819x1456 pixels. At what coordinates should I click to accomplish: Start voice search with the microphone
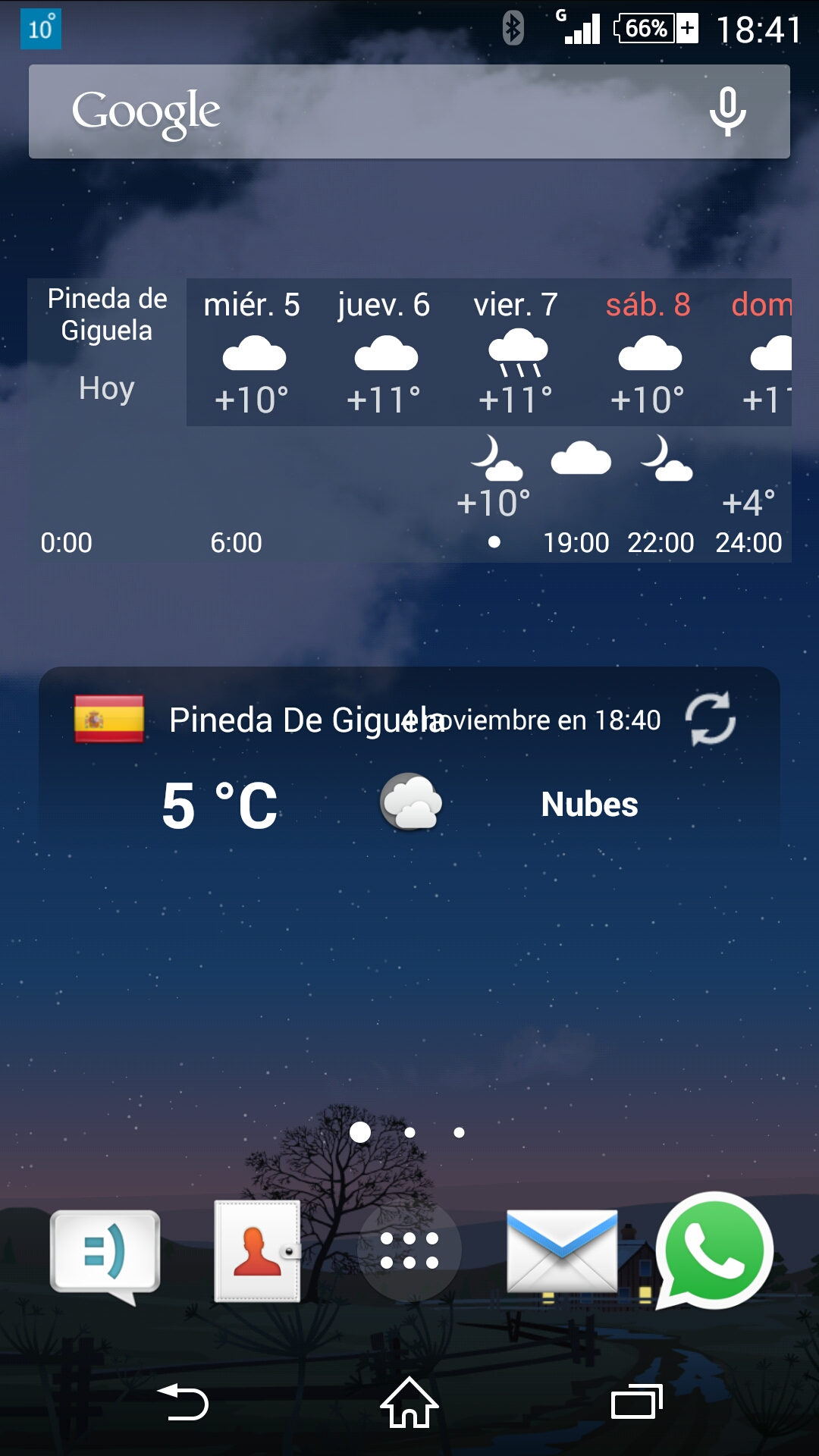[727, 111]
